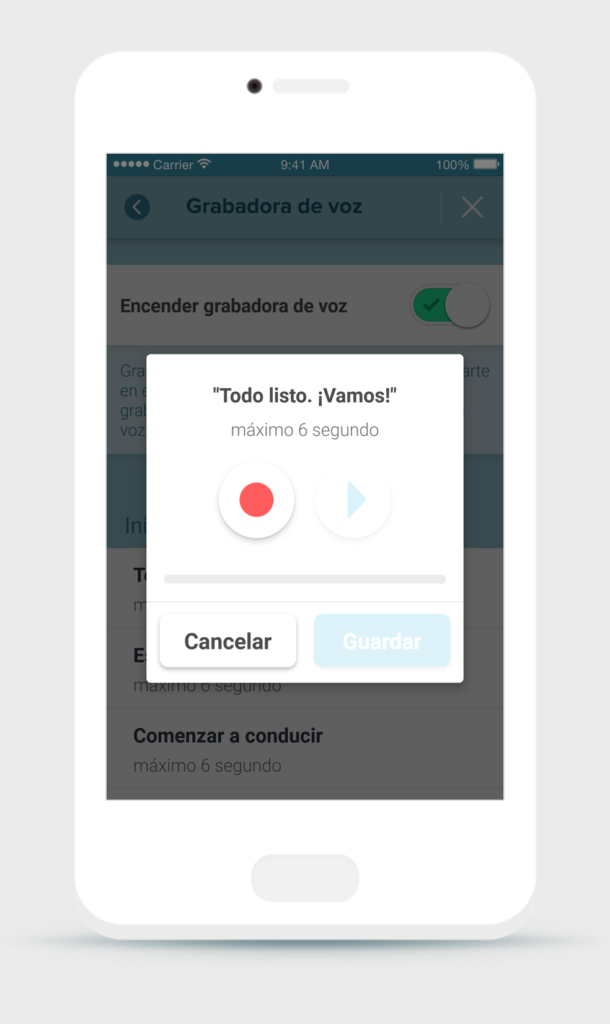
Task: Go back using the header arrow
Action: click(137, 207)
